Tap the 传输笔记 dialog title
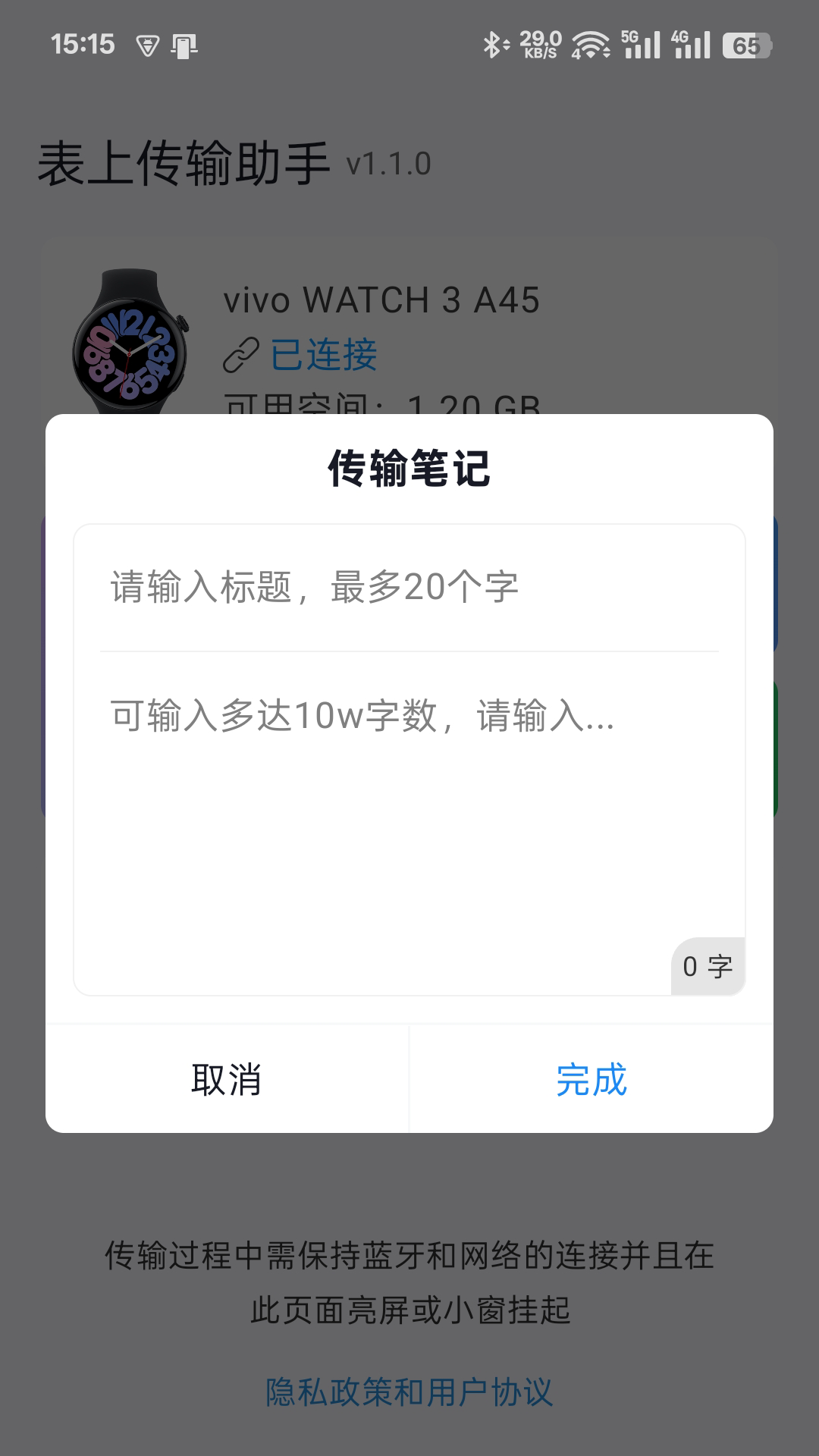This screenshot has width=819, height=1456. click(x=409, y=469)
